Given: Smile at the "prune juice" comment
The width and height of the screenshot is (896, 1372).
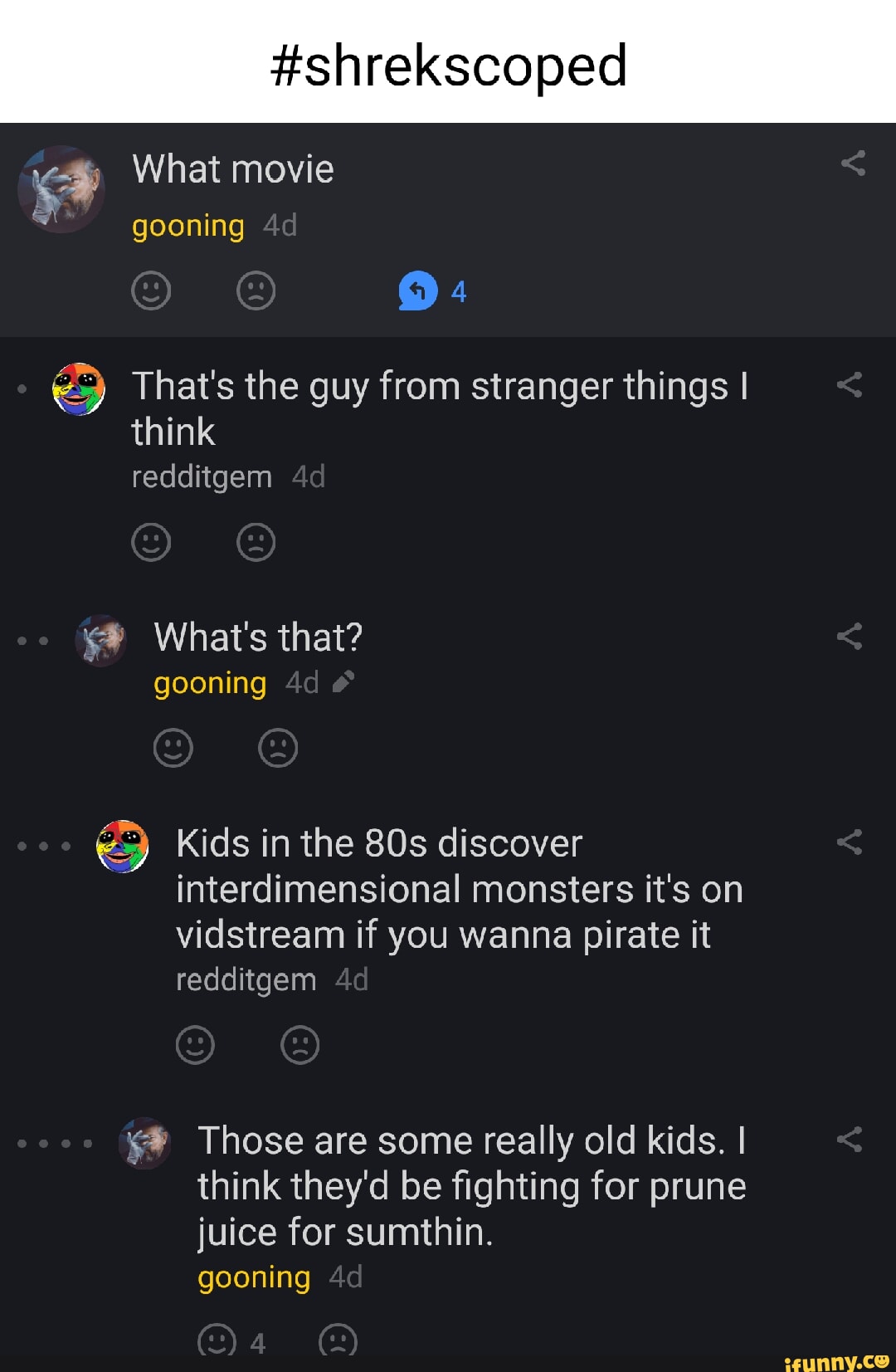Looking at the screenshot, I should pos(217,1340).
